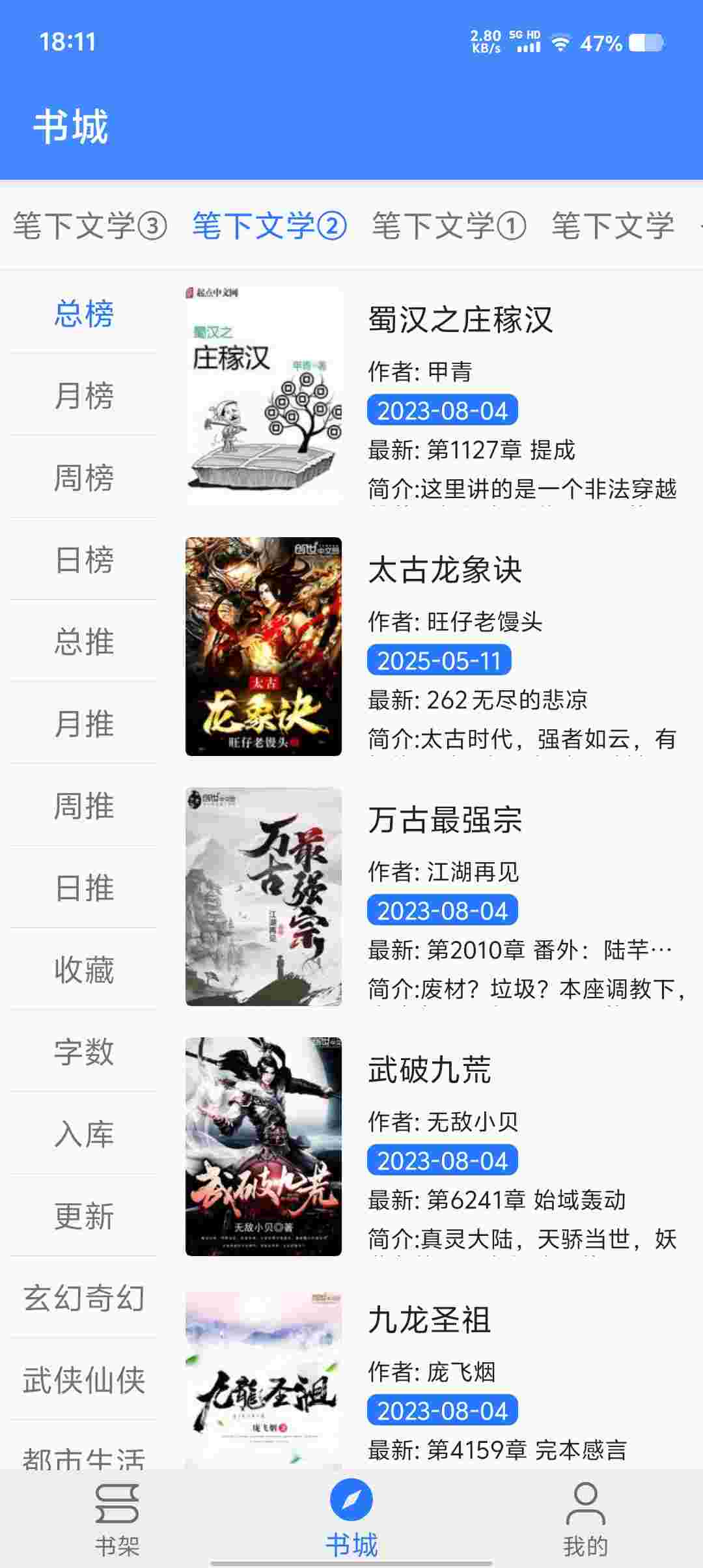
Task: Sort by 字数 category
Action: 84,1052
